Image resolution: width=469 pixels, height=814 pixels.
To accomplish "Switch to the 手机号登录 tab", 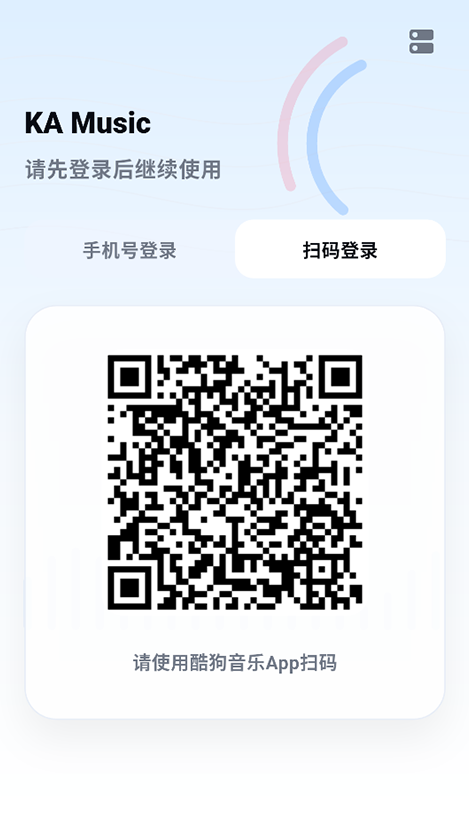I will [129, 250].
